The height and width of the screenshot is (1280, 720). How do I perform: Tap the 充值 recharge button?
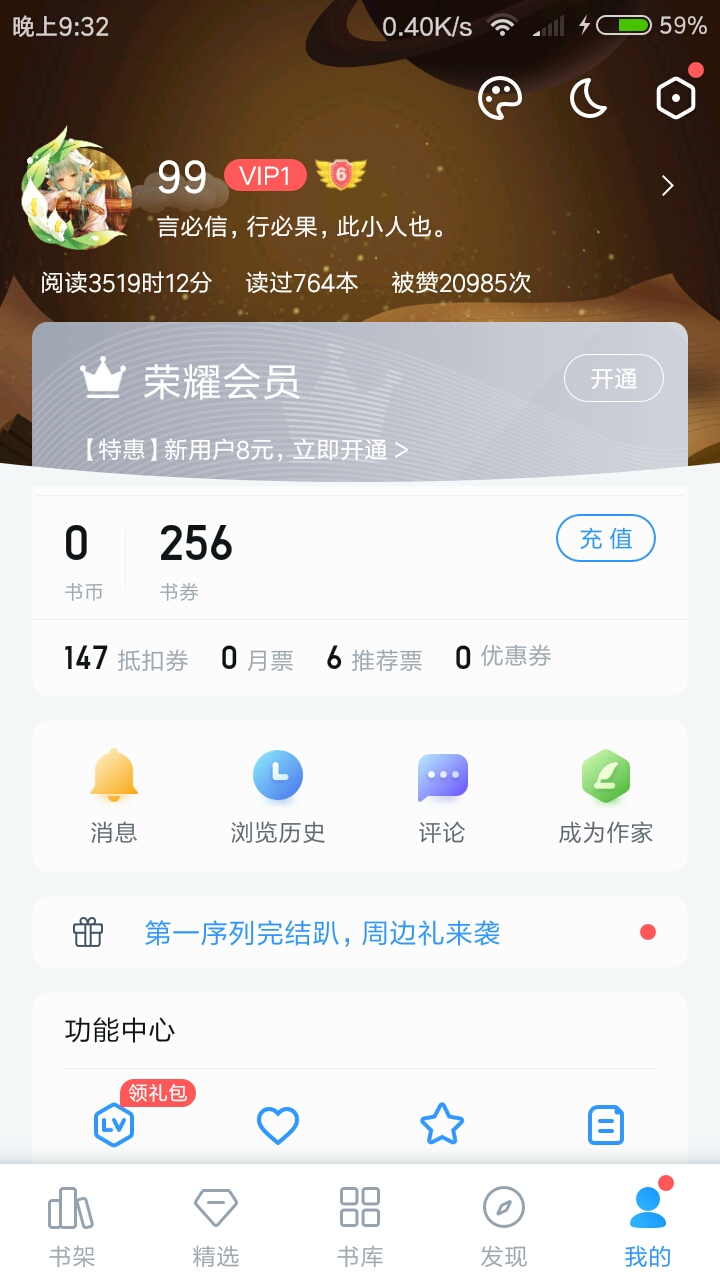[x=605, y=539]
